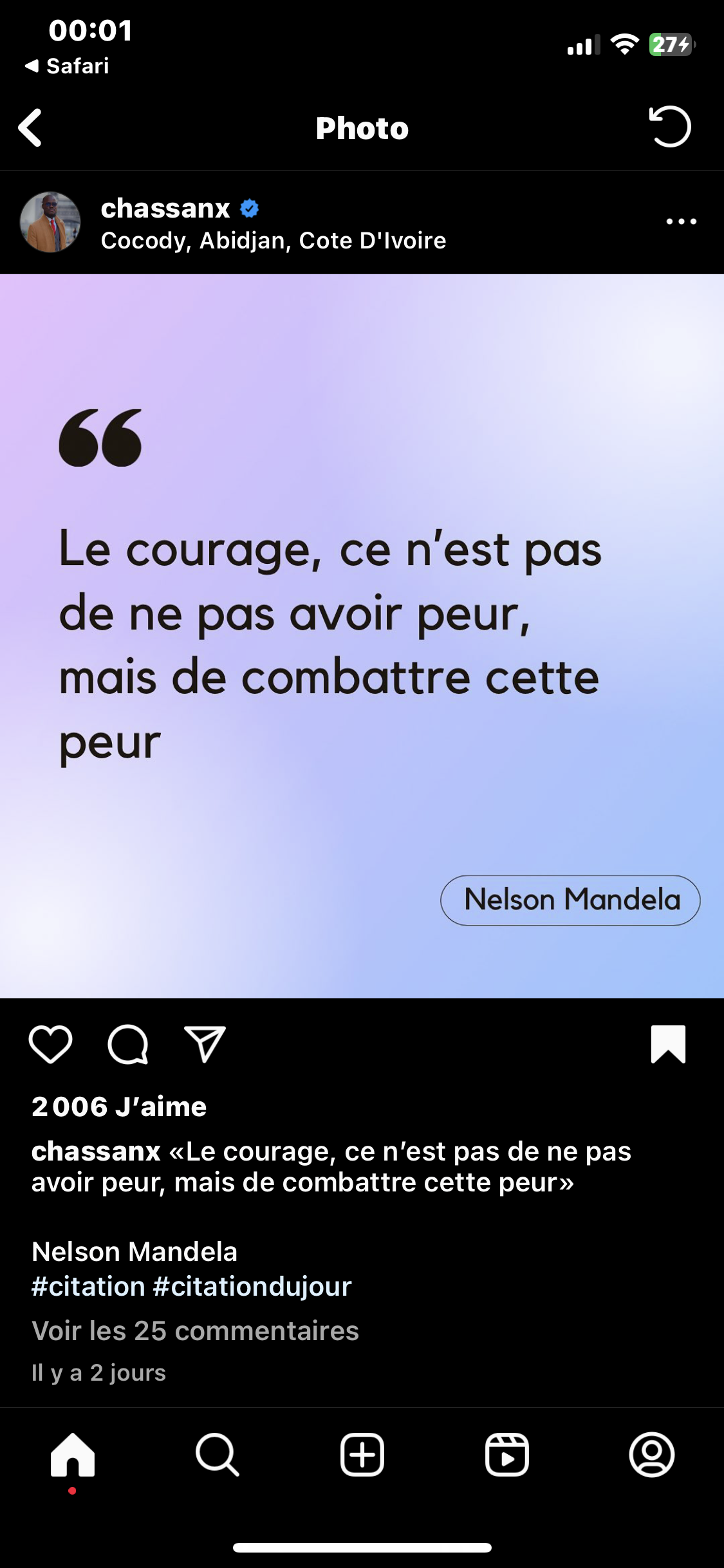Open the #citation hashtag
724x1568 pixels.
click(x=88, y=1286)
